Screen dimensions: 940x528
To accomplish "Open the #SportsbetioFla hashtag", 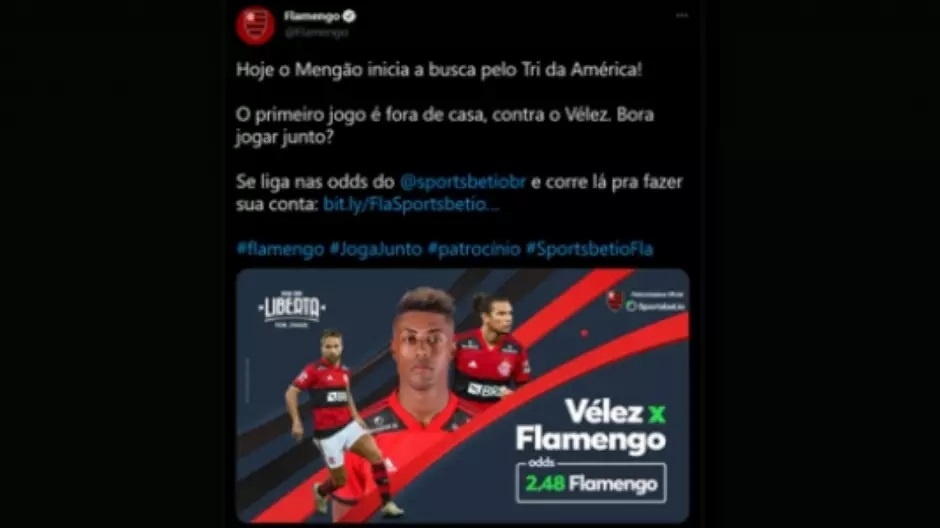I will [589, 249].
